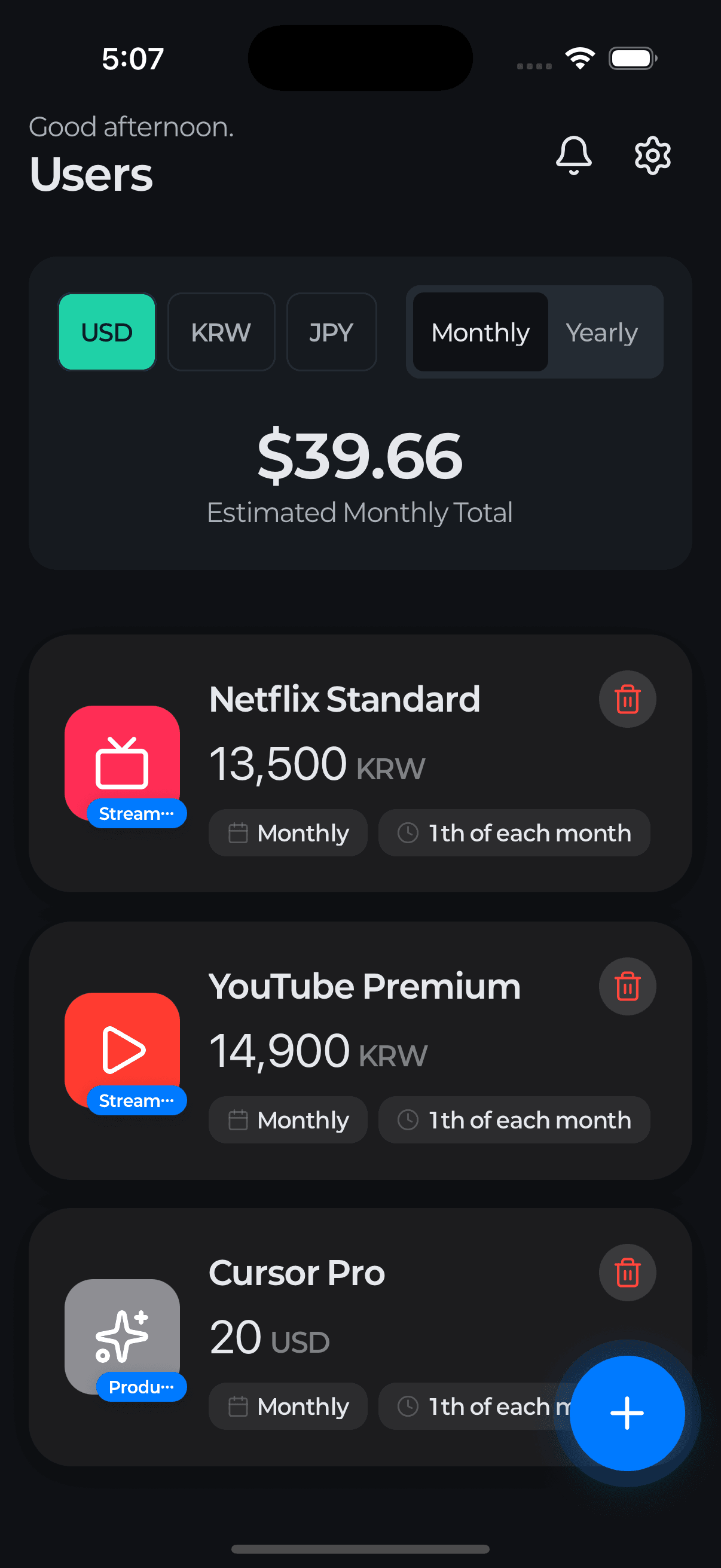Switch currency to KRW
The height and width of the screenshot is (1568, 721).
221,332
